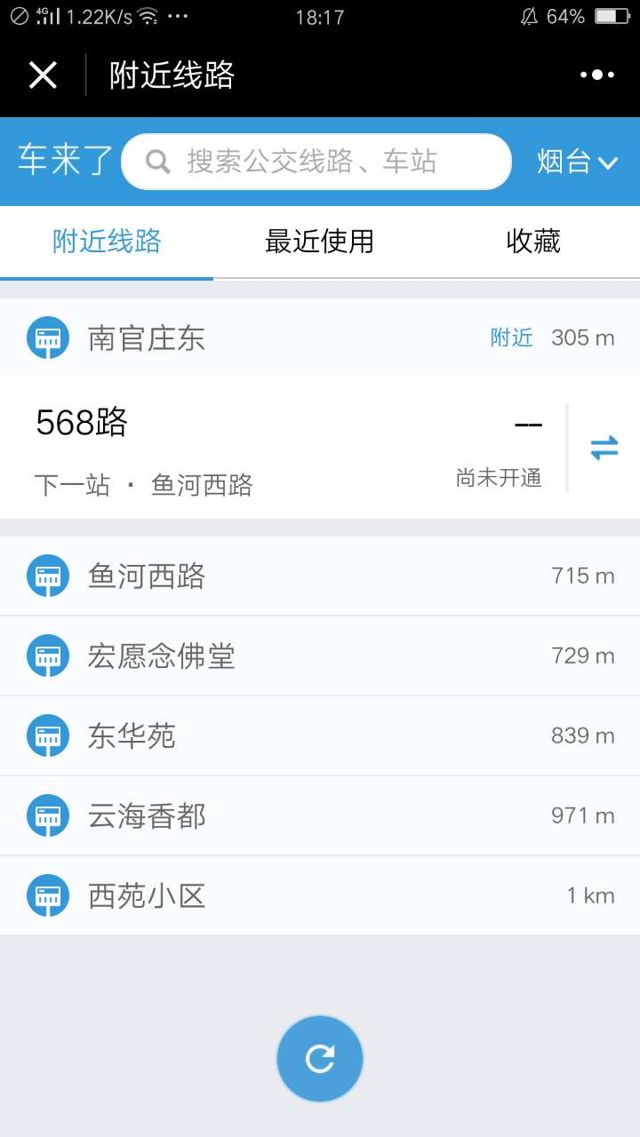Open the three-dot overflow menu

pos(596,75)
